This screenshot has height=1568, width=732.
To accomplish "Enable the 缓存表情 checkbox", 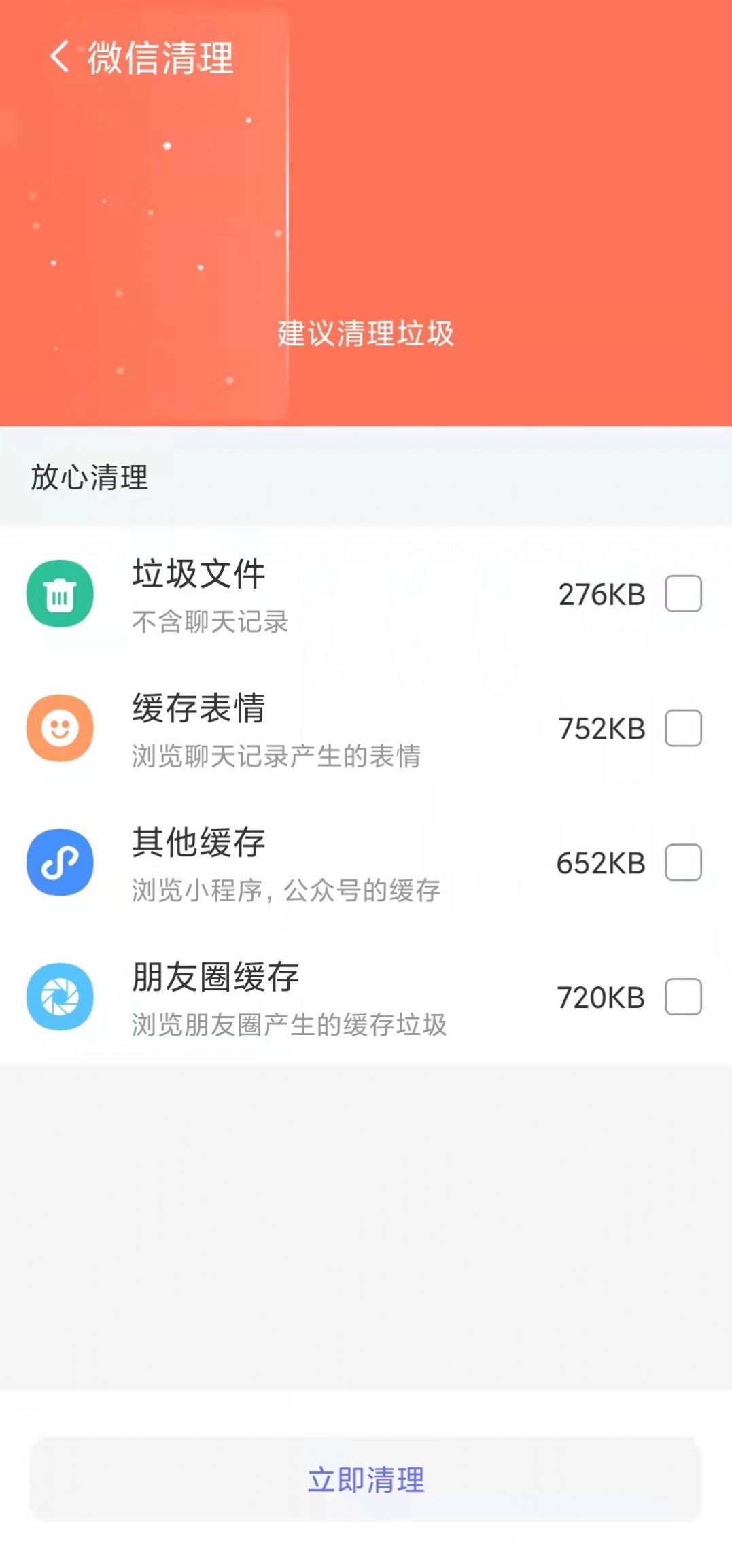I will tap(683, 728).
